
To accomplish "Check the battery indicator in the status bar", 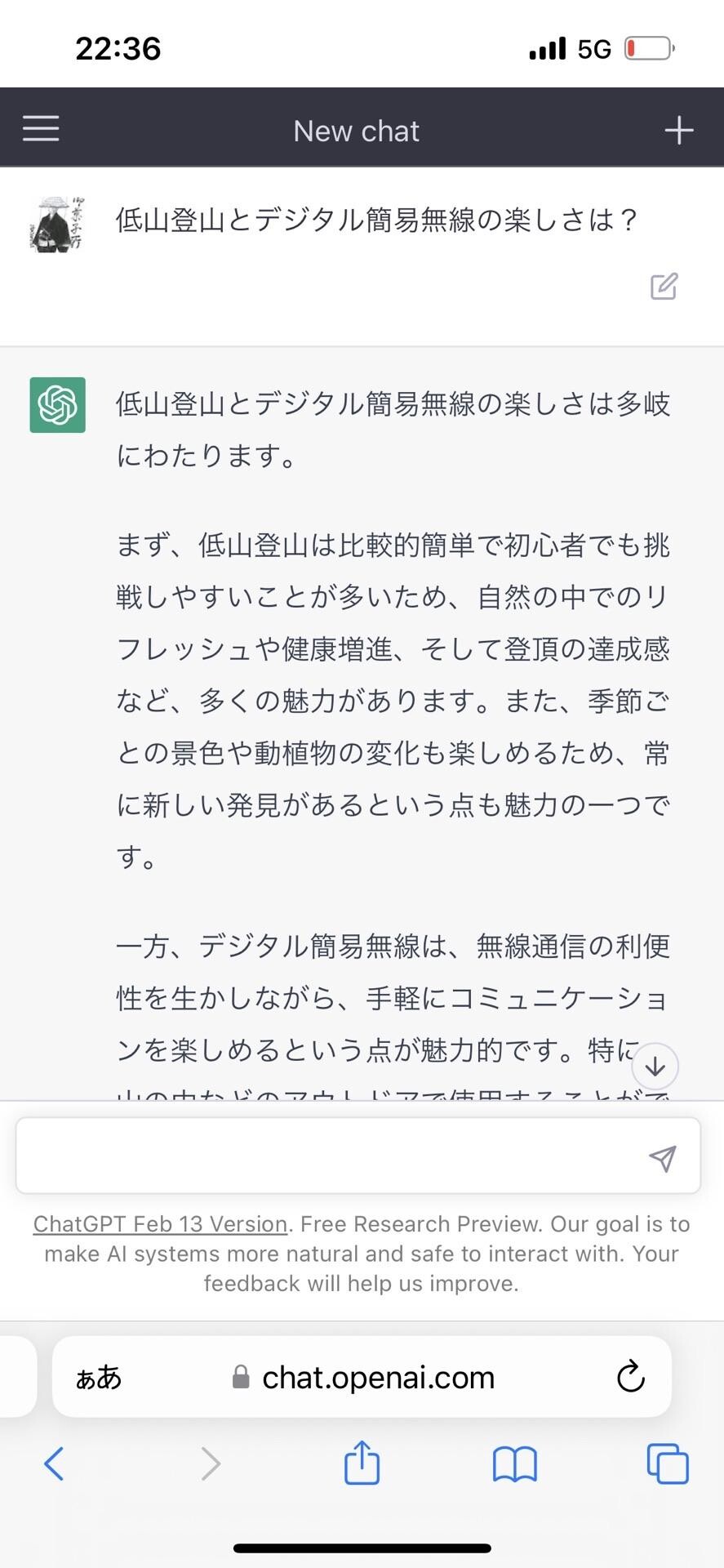I will coord(646,47).
